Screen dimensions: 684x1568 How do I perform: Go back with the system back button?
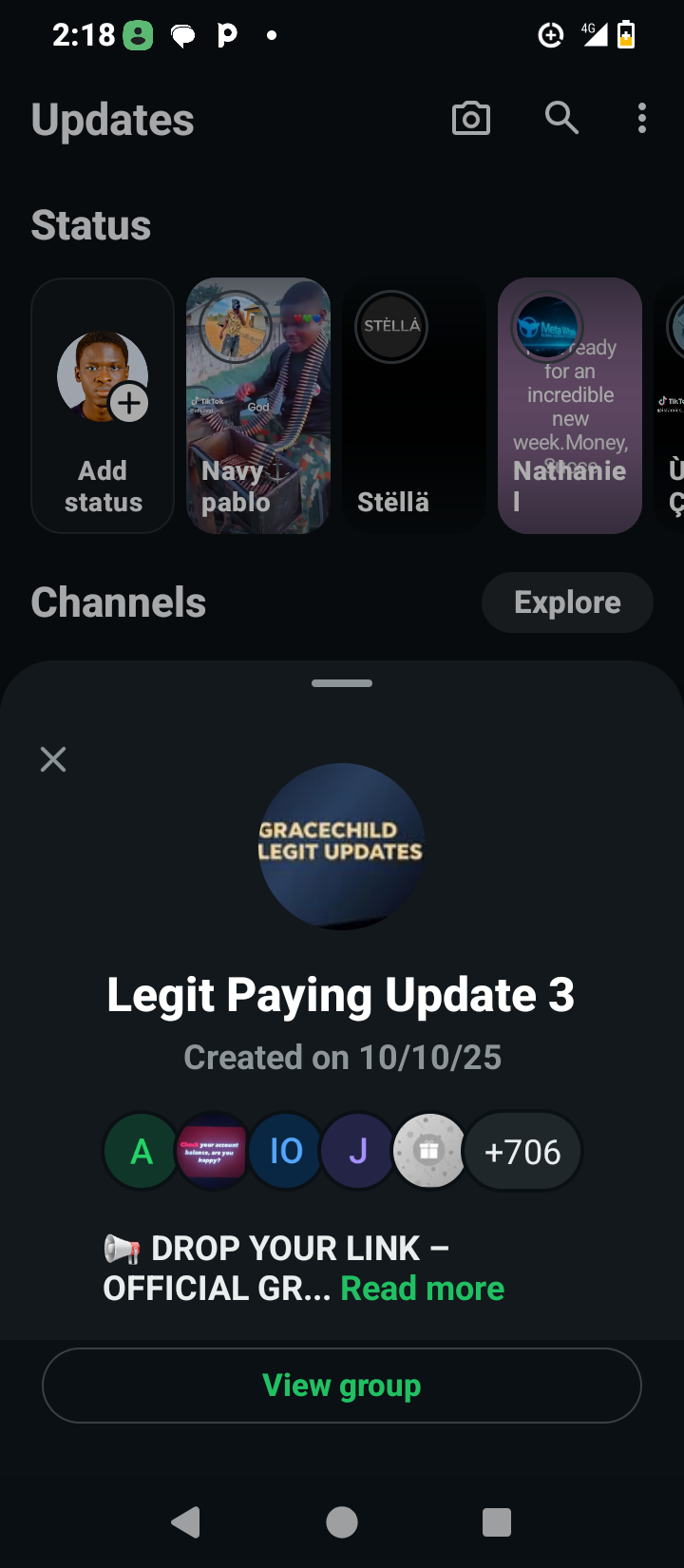click(x=186, y=1522)
